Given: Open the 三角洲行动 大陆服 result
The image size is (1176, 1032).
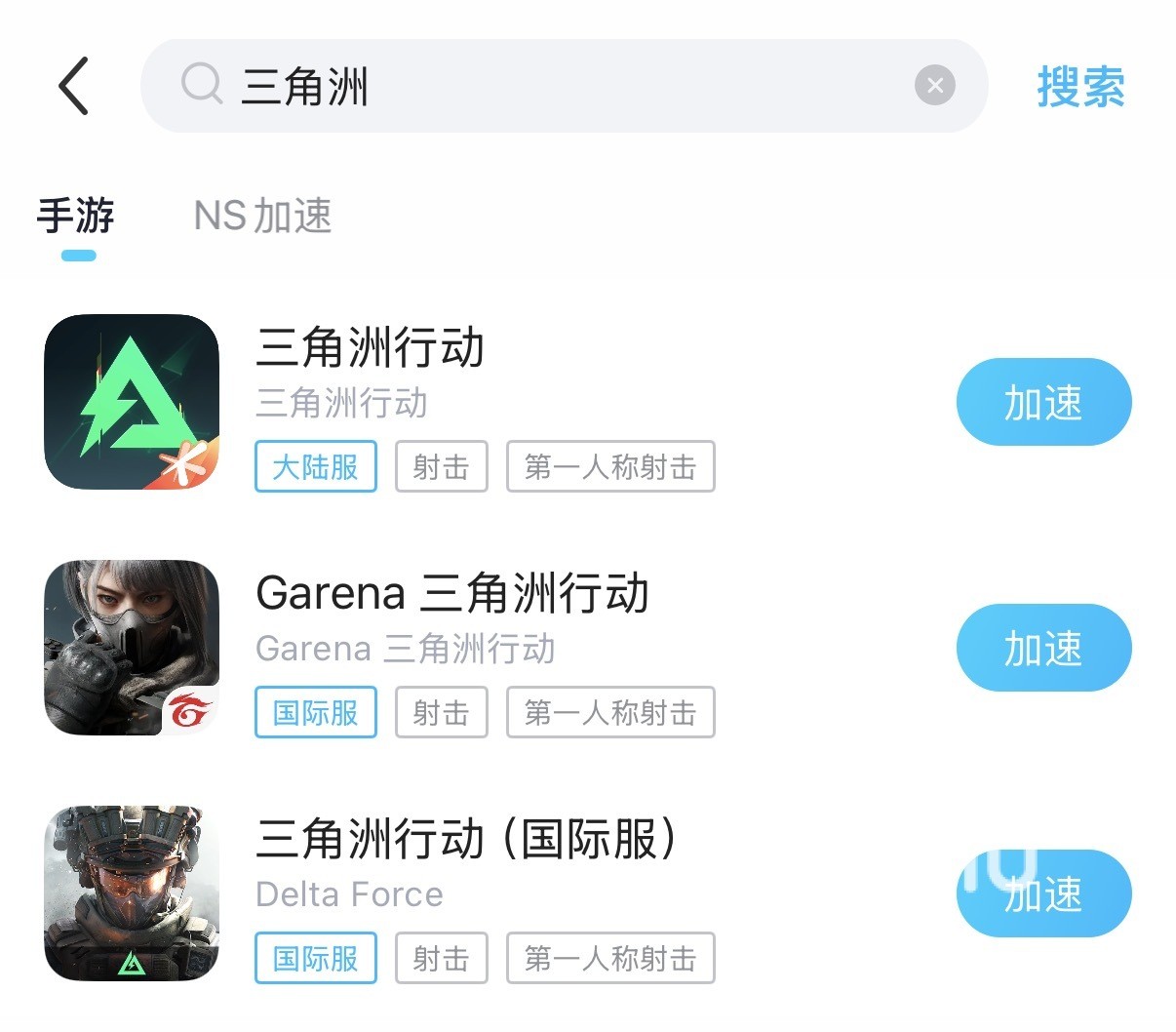Looking at the screenshot, I should (371, 348).
